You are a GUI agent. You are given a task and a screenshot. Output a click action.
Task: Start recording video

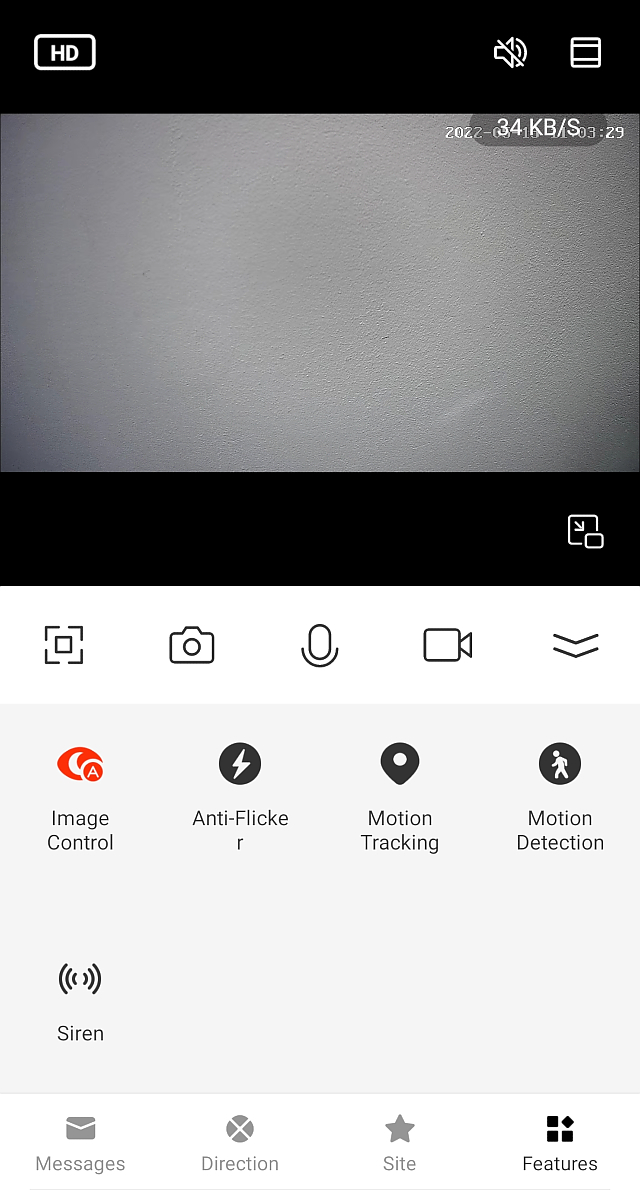(447, 645)
